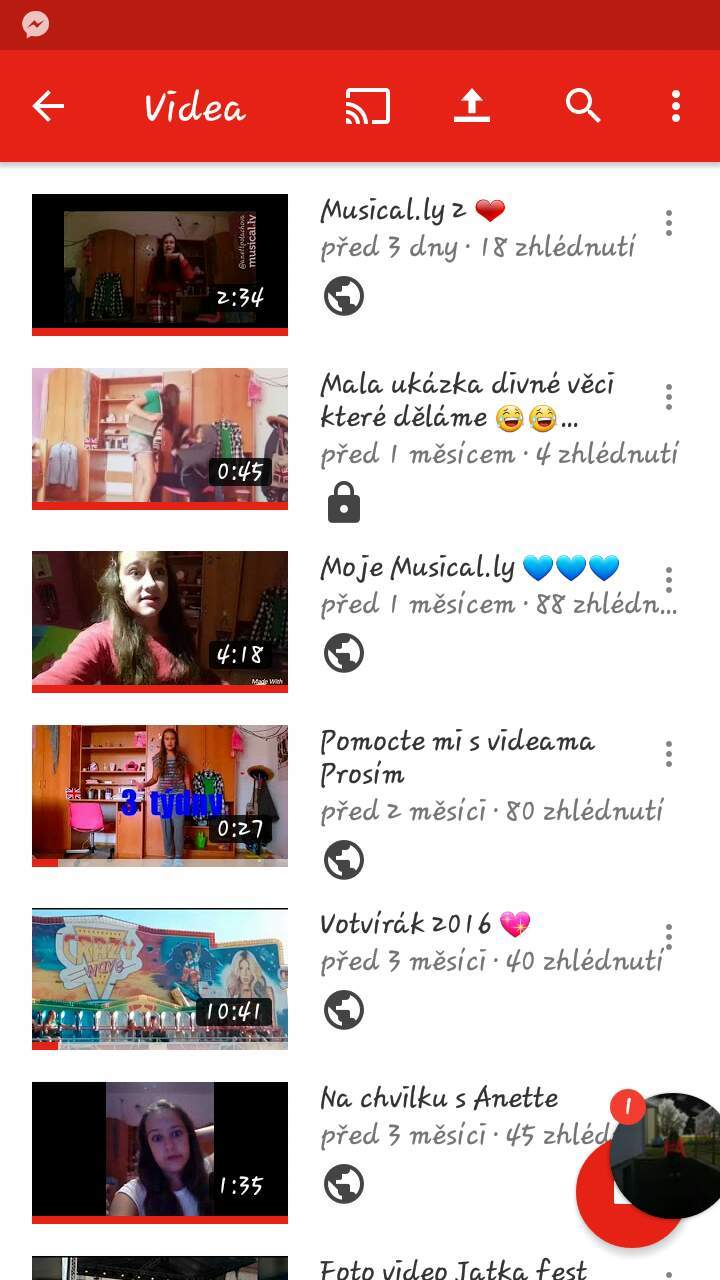720x1280 pixels.
Task: Open the Na chvilku s Anette video
Action: pos(160,1153)
